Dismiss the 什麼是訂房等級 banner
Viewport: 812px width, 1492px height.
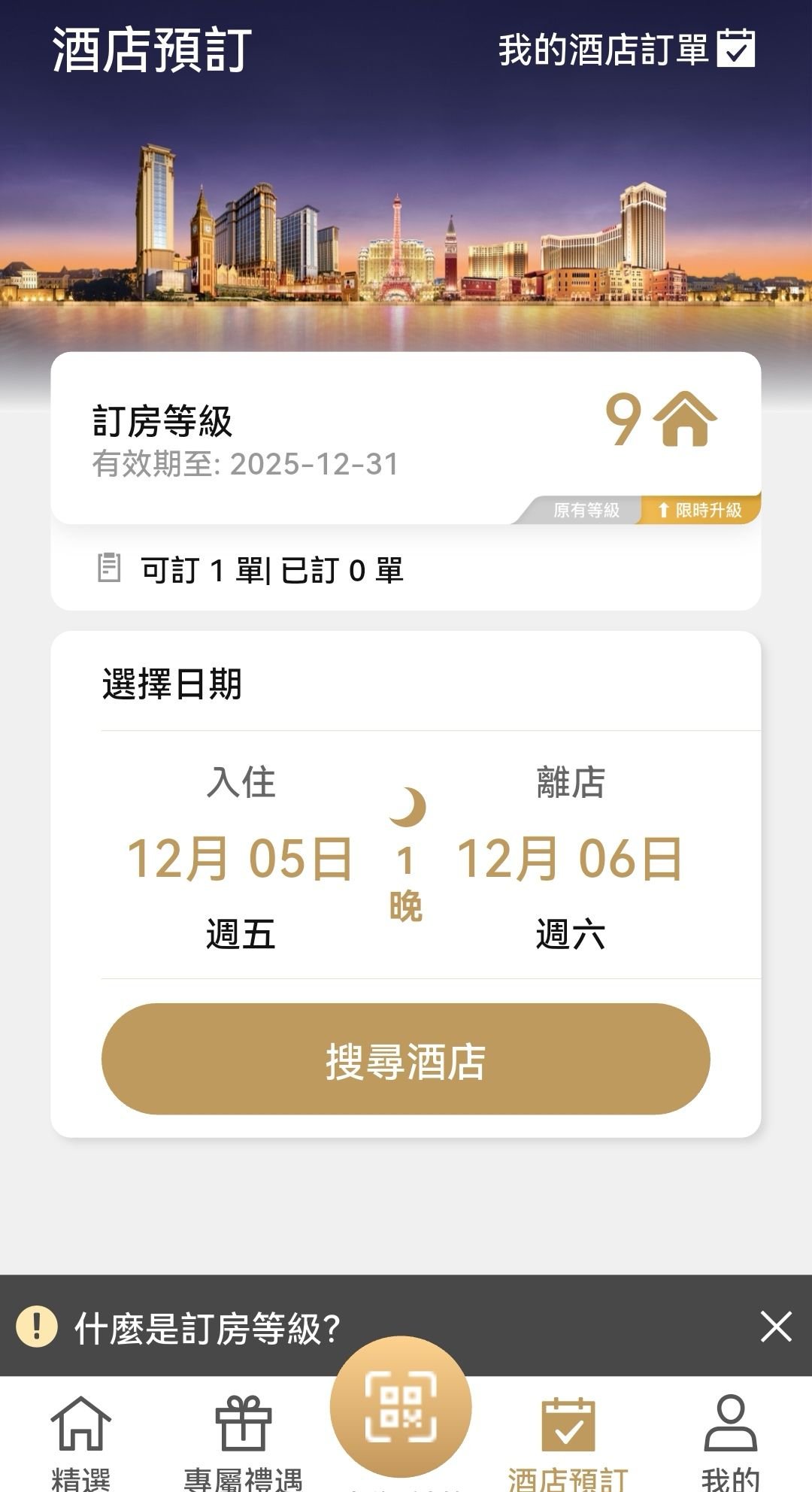pyautogui.click(x=775, y=1326)
